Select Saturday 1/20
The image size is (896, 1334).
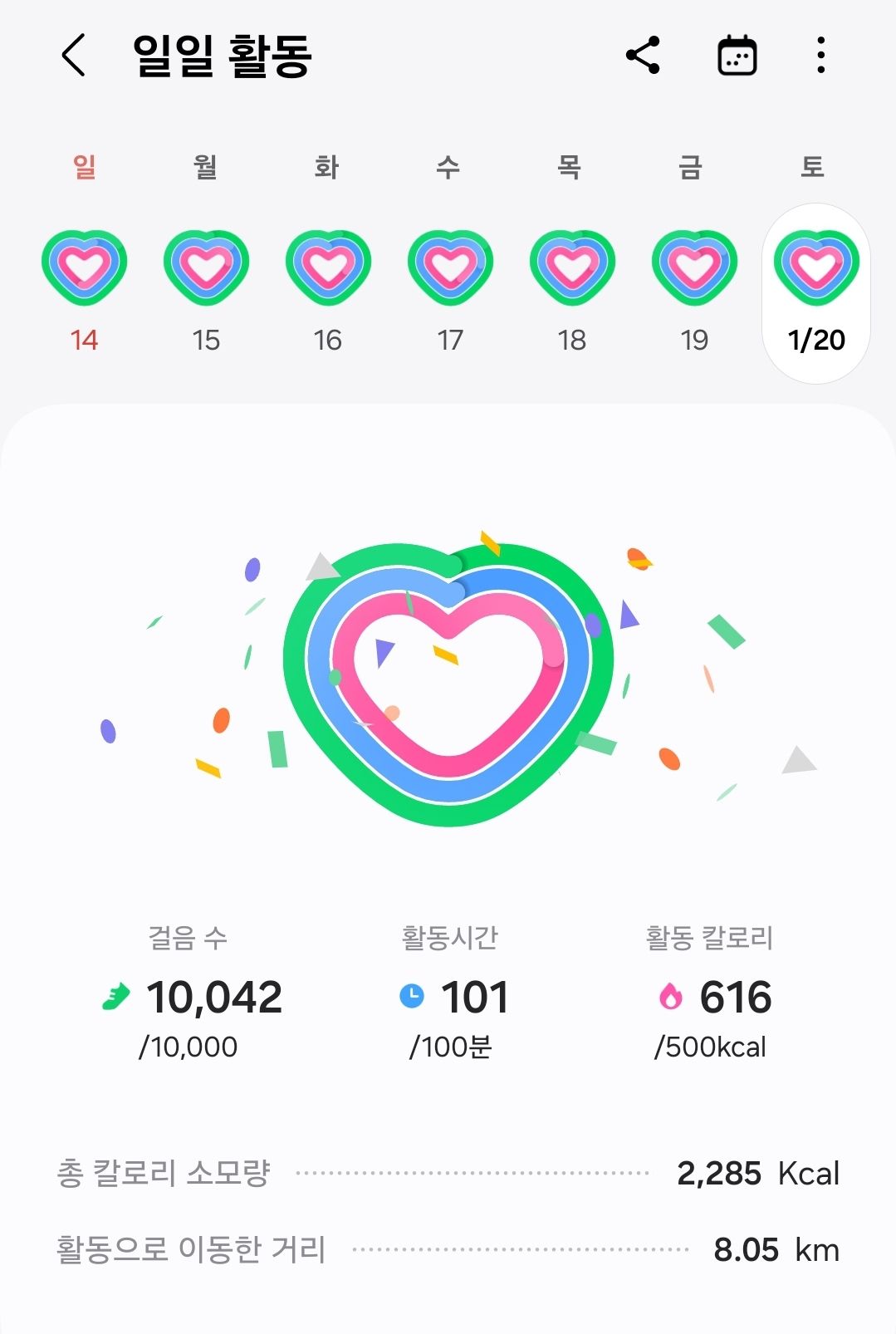[816, 293]
